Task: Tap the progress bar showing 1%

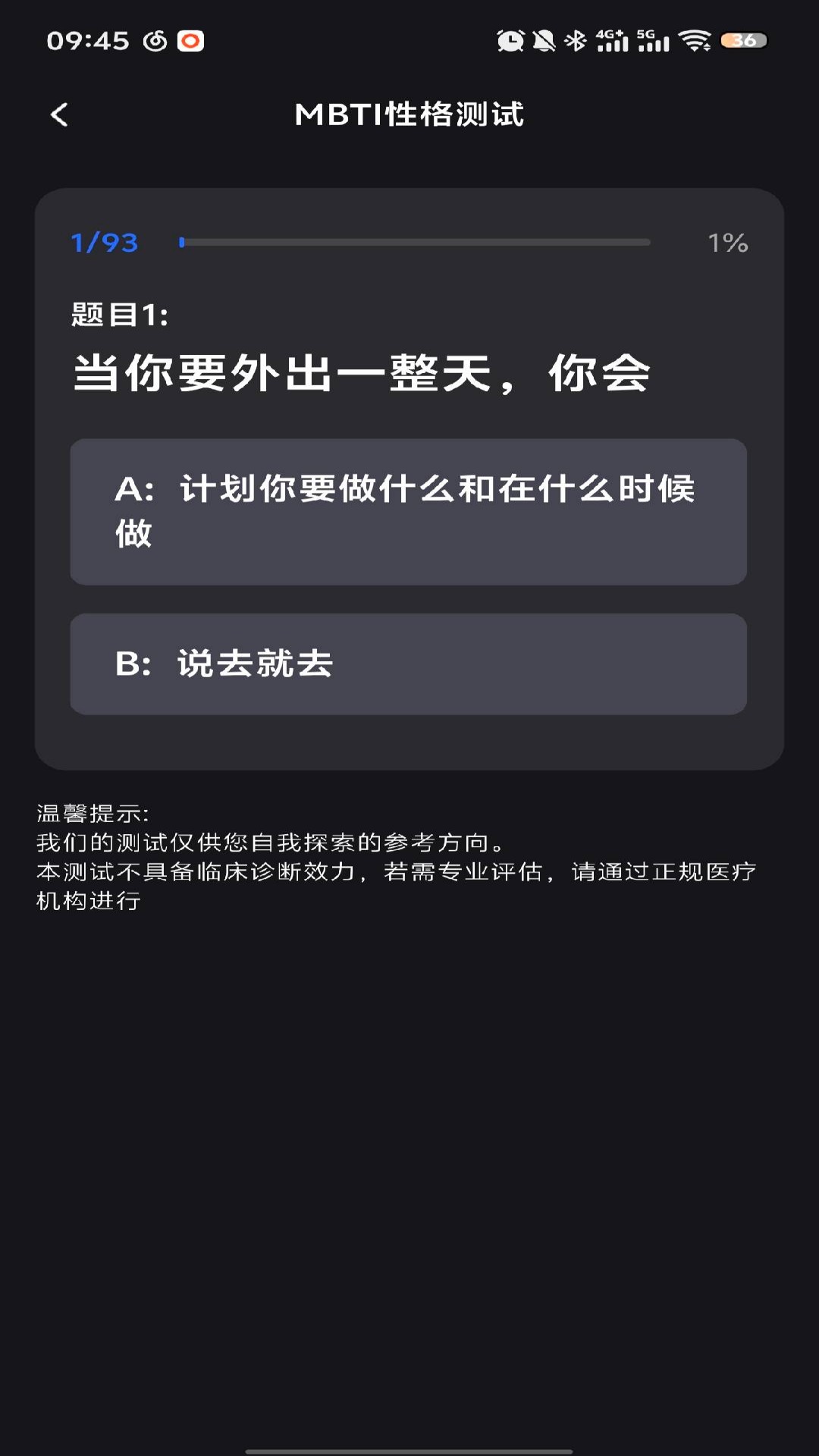Action: click(x=413, y=243)
